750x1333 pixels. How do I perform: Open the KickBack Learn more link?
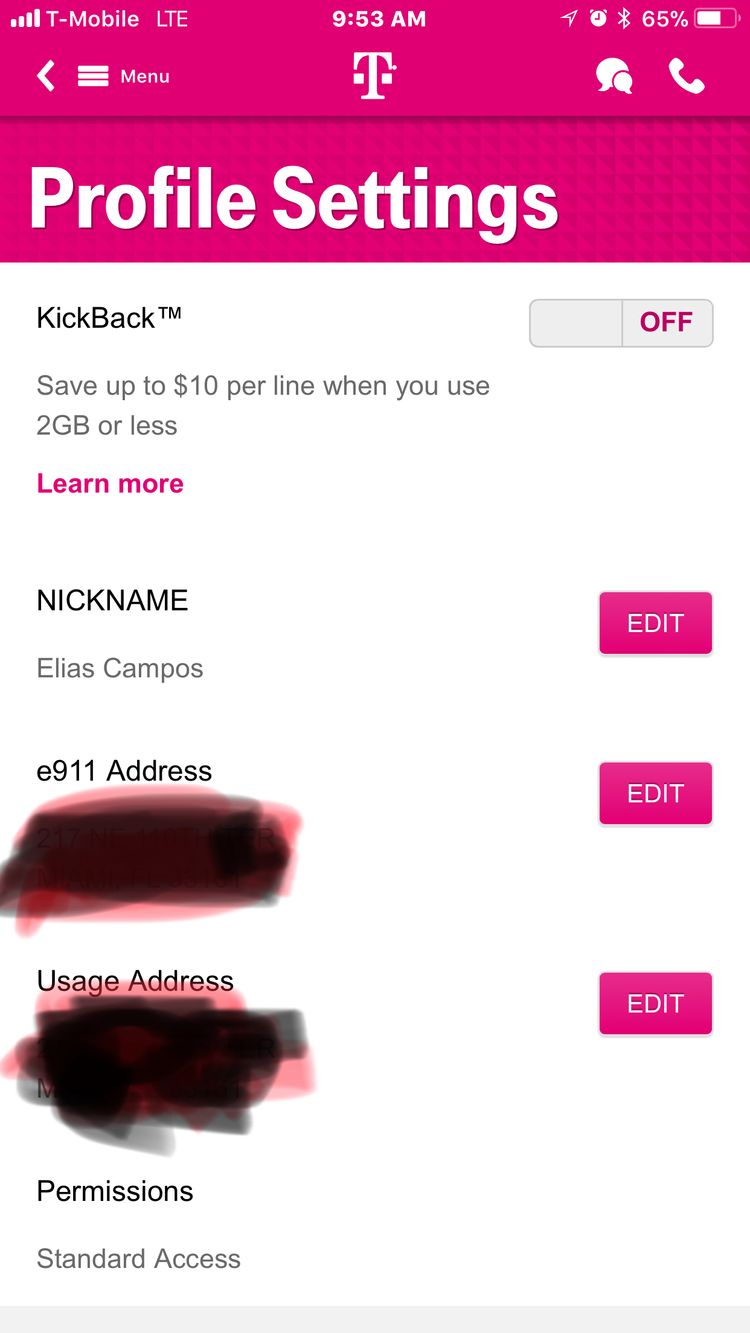pyautogui.click(x=110, y=484)
